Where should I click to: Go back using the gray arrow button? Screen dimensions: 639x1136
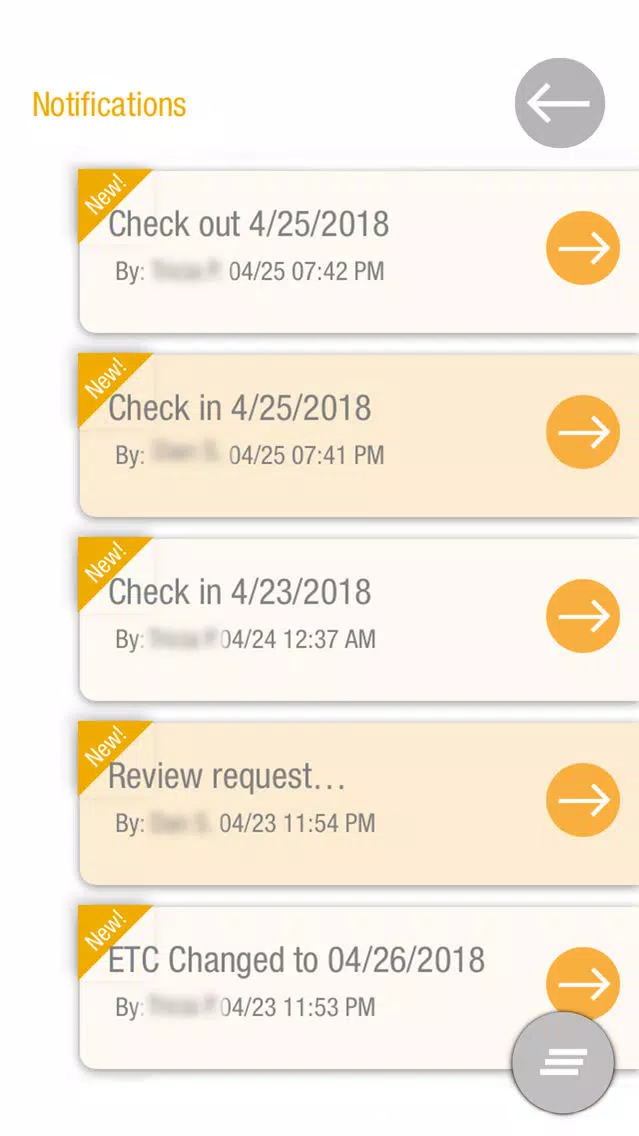pos(559,104)
